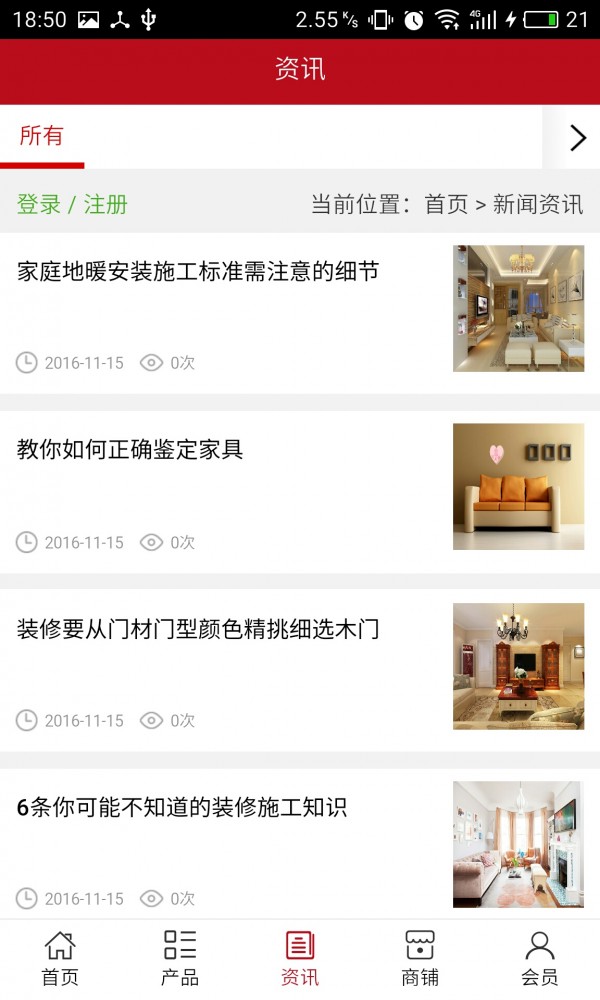Viewport: 600px width, 1000px height.
Task: Open the 商铺 tab
Action: tap(420, 959)
